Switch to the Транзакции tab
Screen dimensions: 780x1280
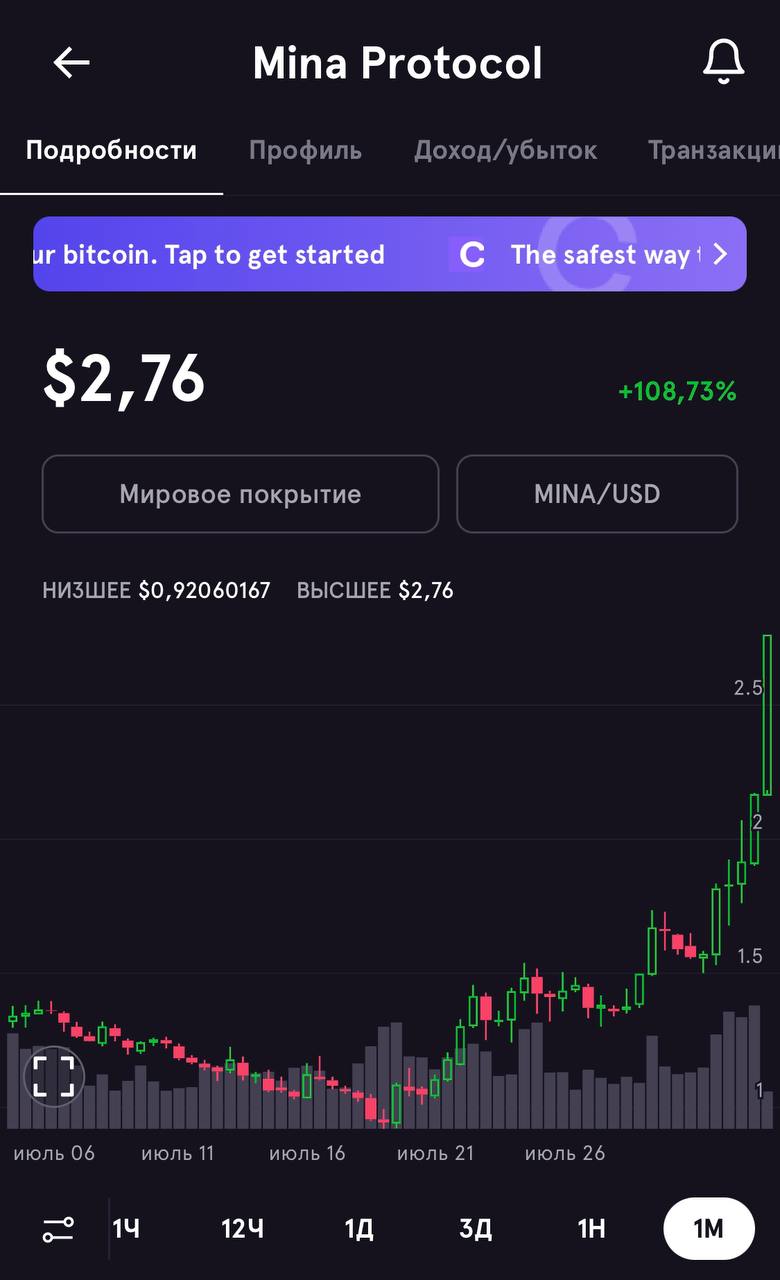click(x=712, y=151)
